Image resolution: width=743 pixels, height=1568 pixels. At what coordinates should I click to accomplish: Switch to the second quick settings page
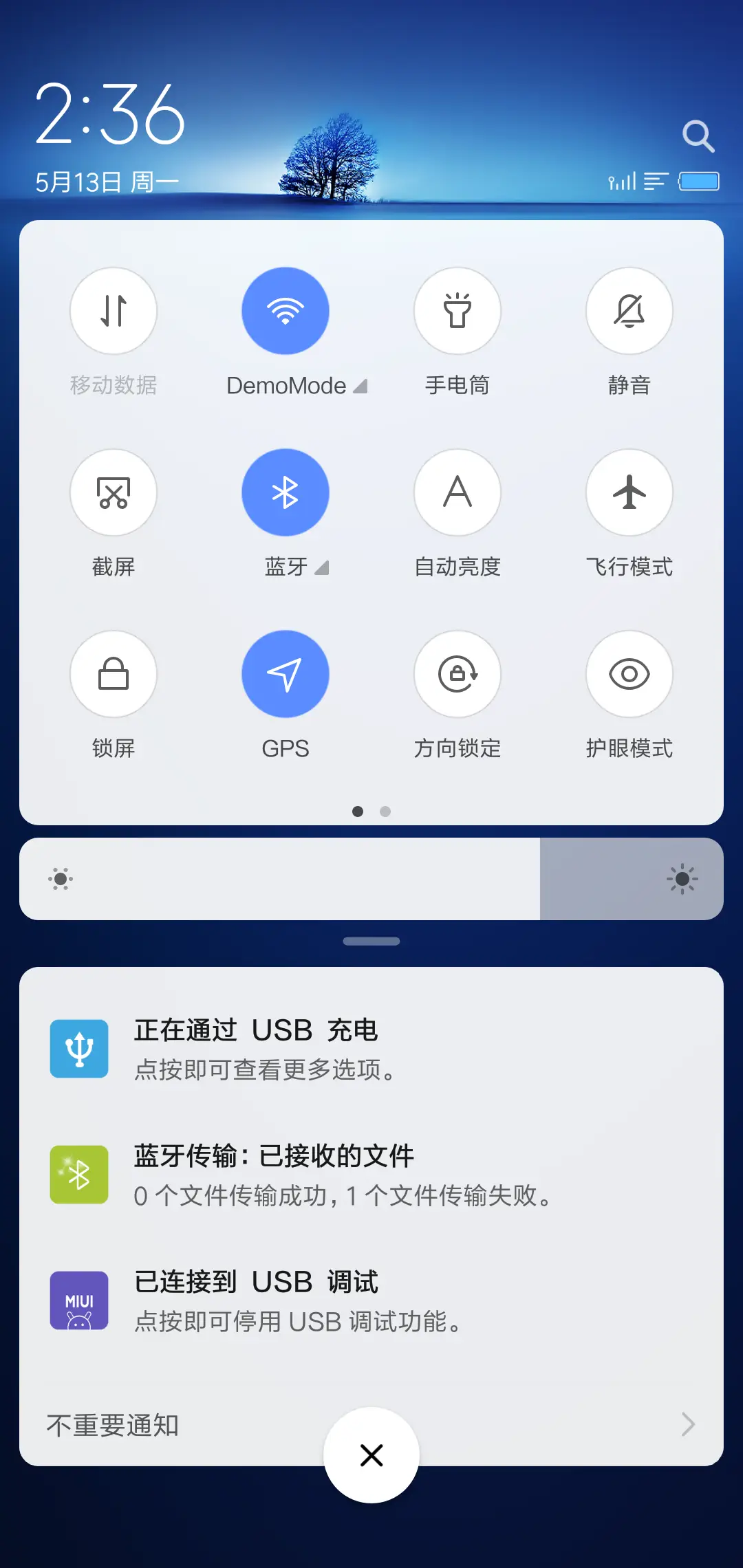tap(385, 812)
